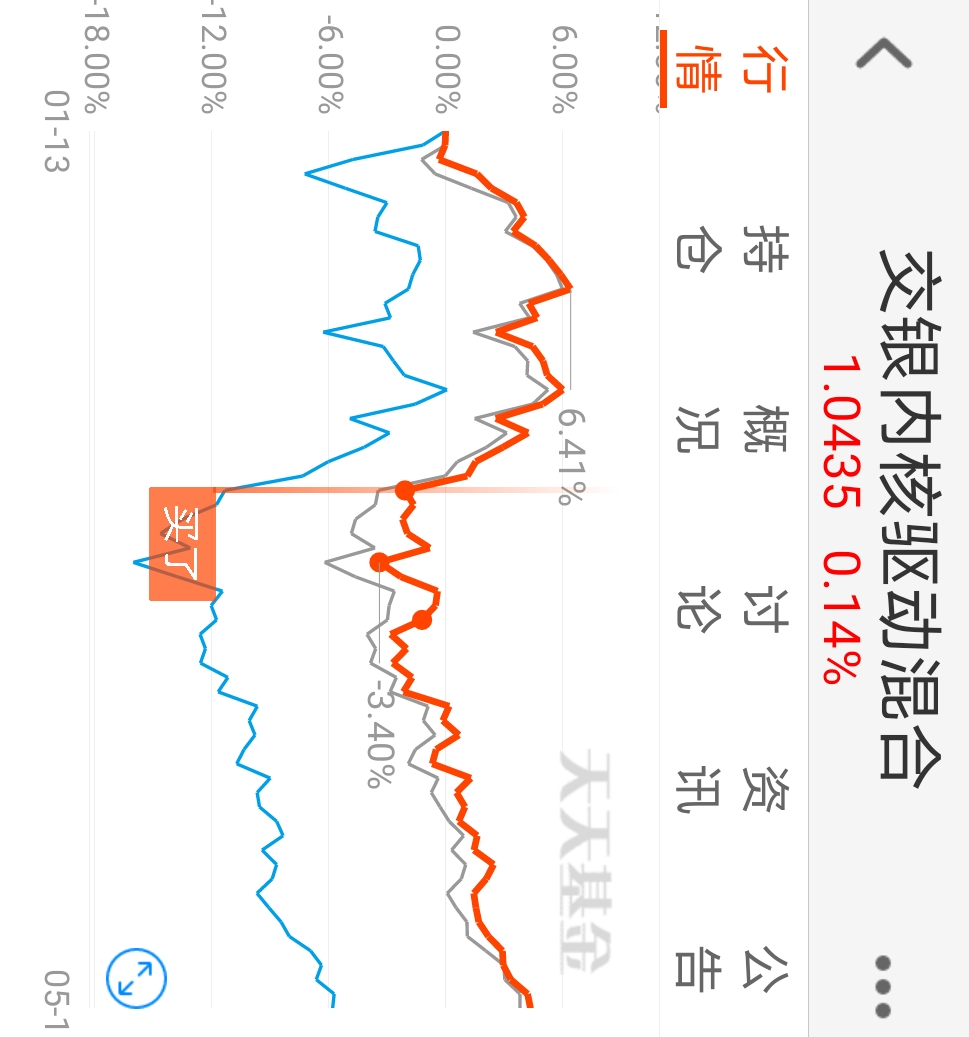969x1037 pixels.
Task: Tap the orange 买了 (bought) button
Action: point(183,541)
